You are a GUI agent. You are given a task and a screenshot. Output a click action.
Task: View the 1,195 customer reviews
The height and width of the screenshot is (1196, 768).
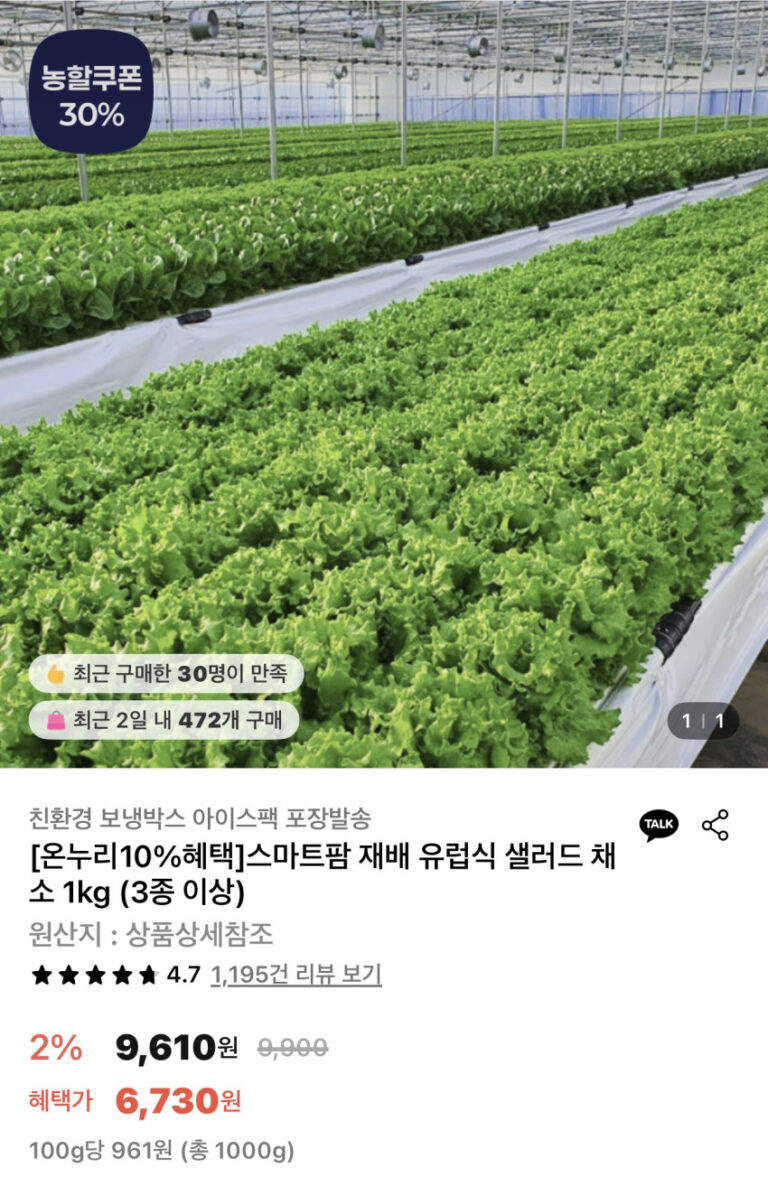coord(296,974)
